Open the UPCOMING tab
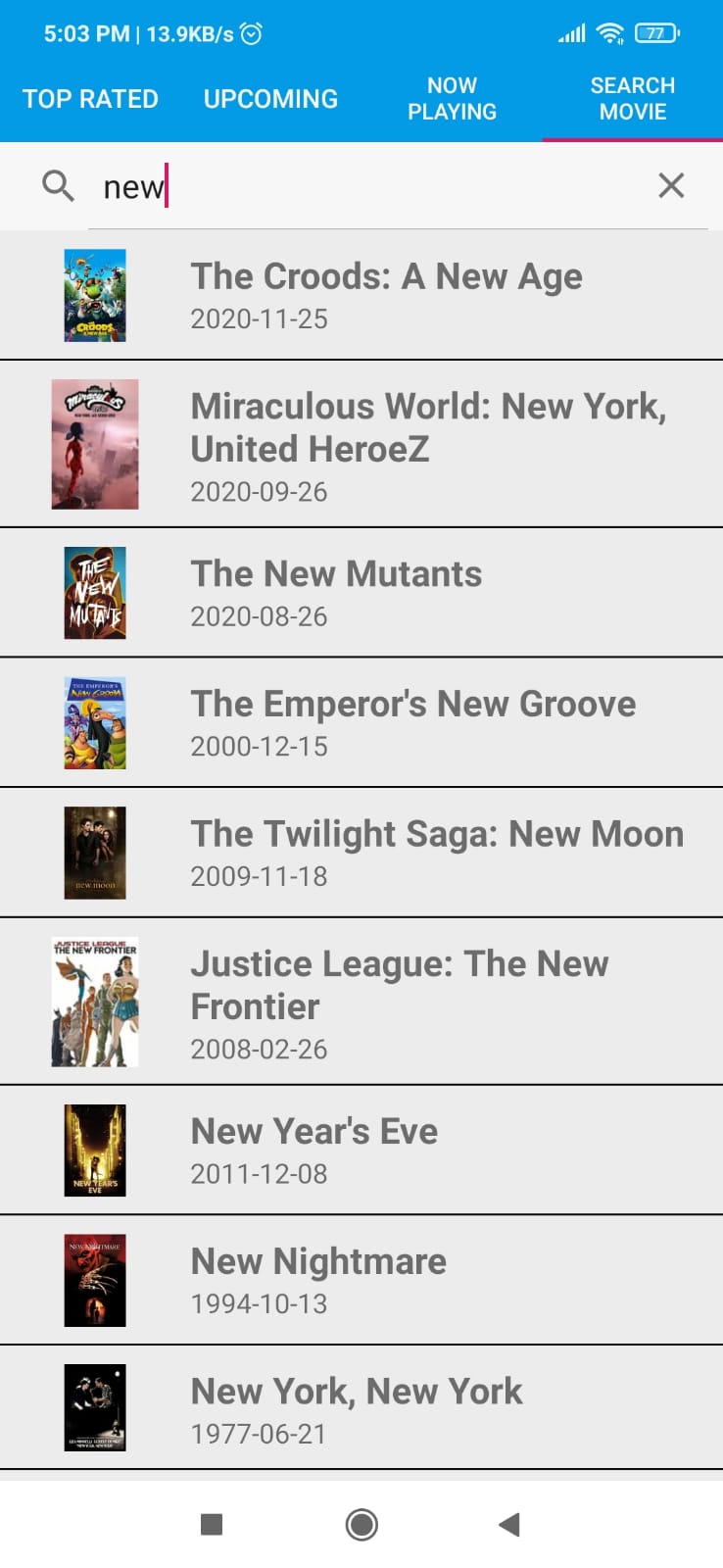The image size is (723, 1568). coord(269,99)
